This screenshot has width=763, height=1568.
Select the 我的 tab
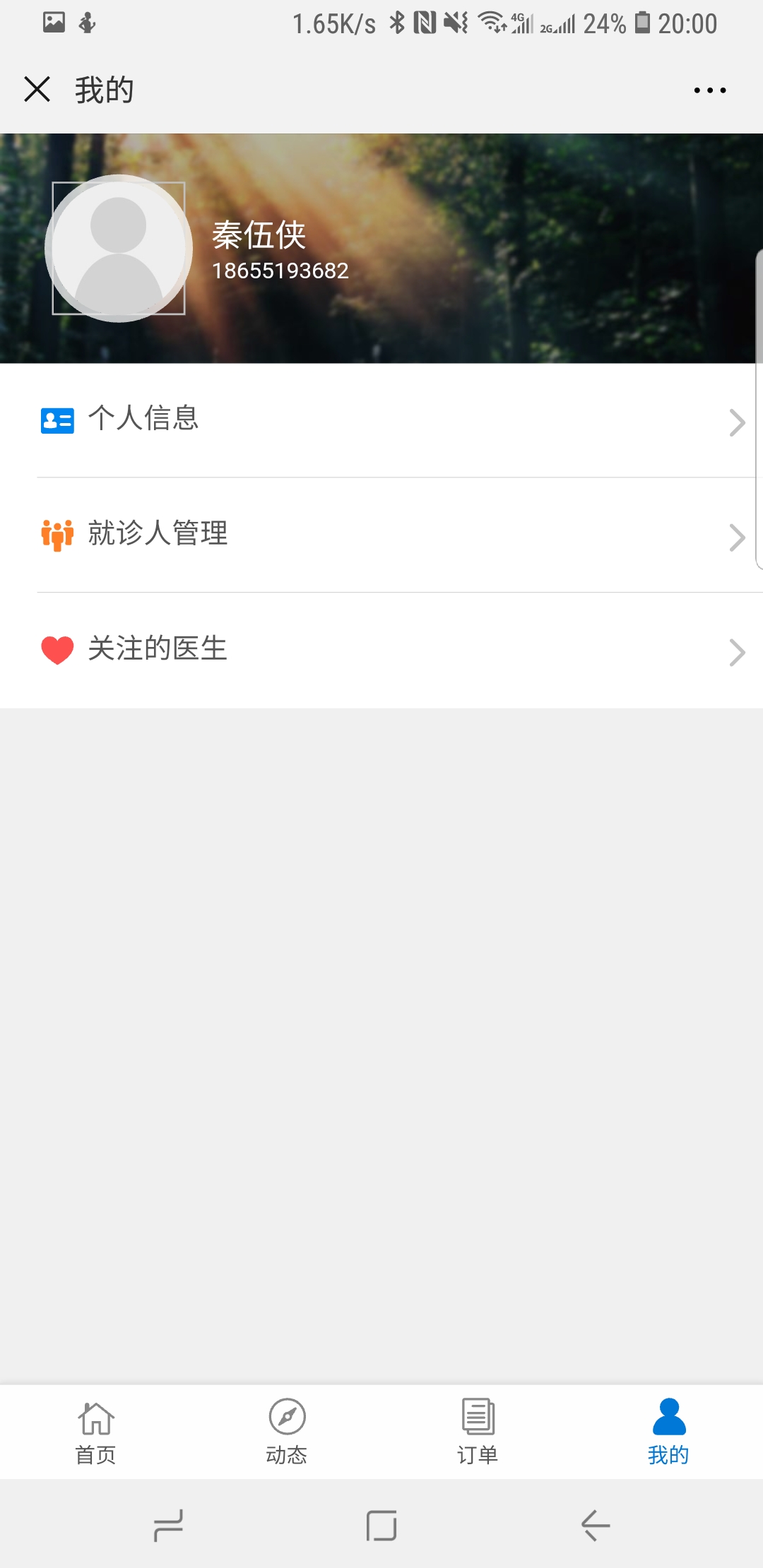pyautogui.click(x=668, y=1432)
